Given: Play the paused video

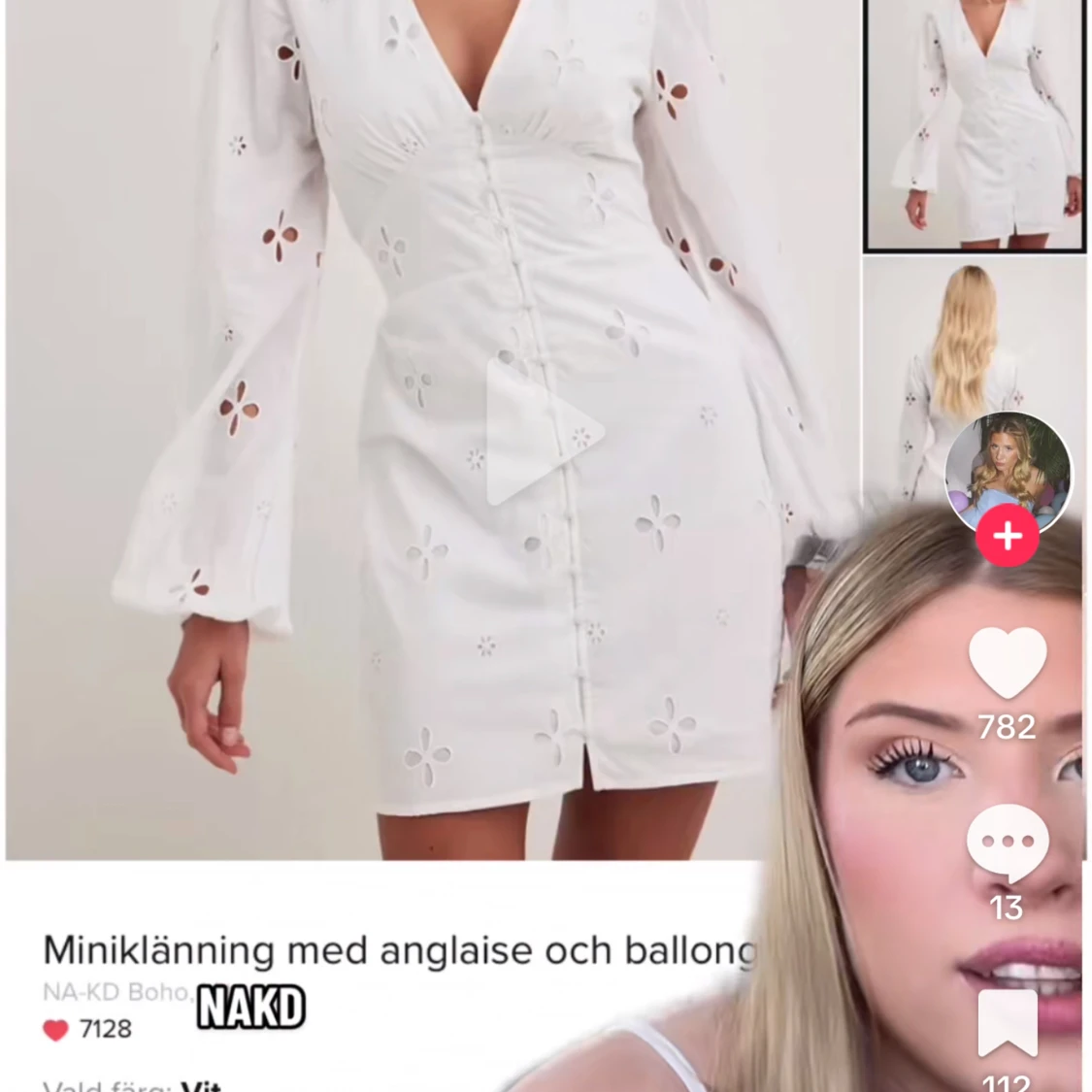Looking at the screenshot, I should (x=544, y=431).
